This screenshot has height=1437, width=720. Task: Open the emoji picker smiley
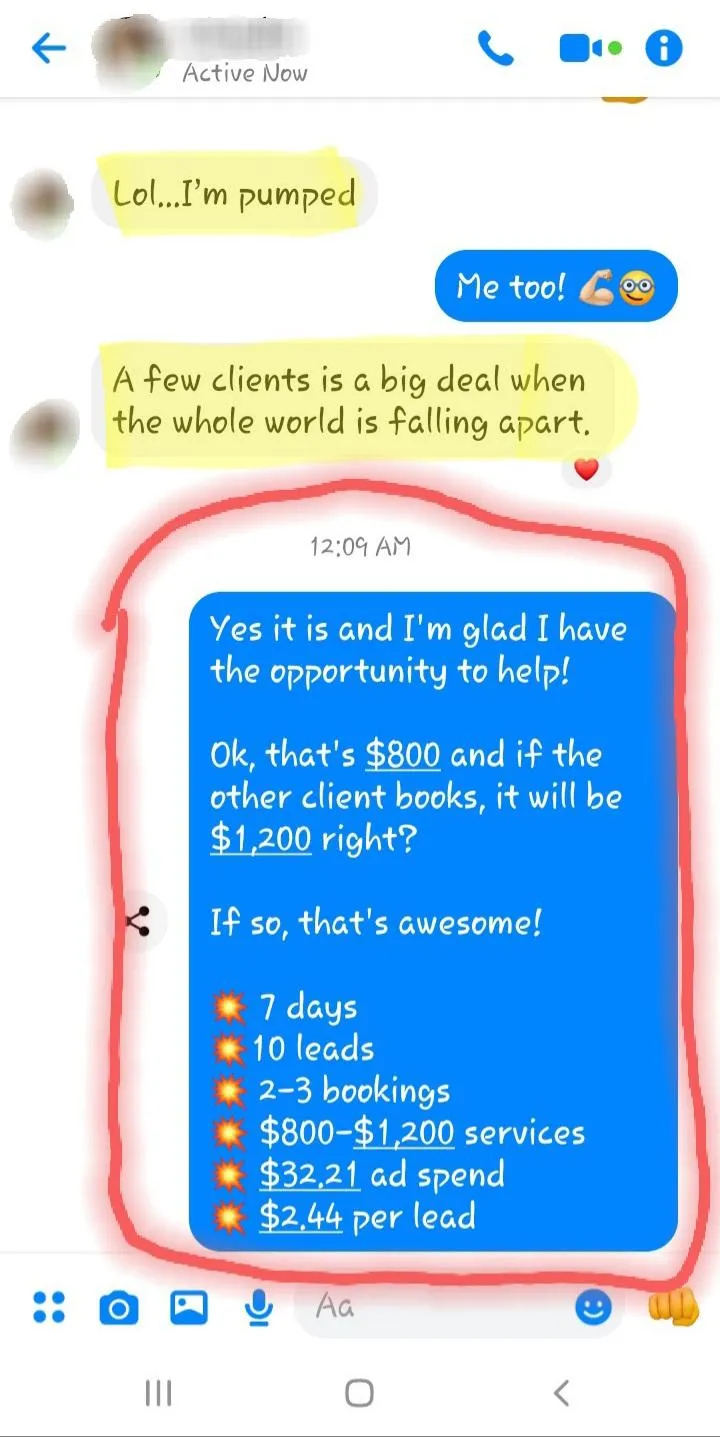point(594,1307)
